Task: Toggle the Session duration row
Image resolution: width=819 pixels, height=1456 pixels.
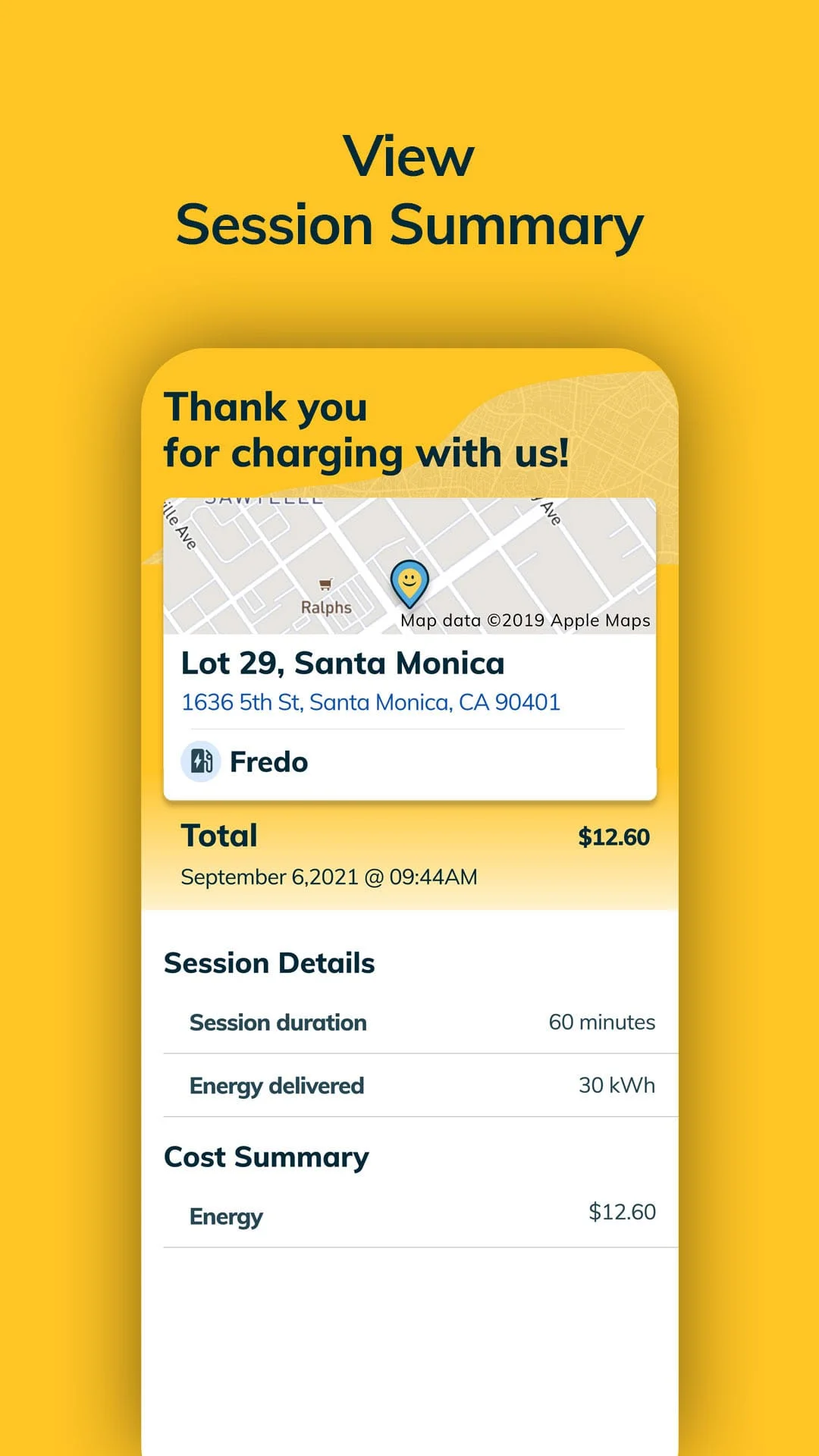Action: (x=278, y=1022)
